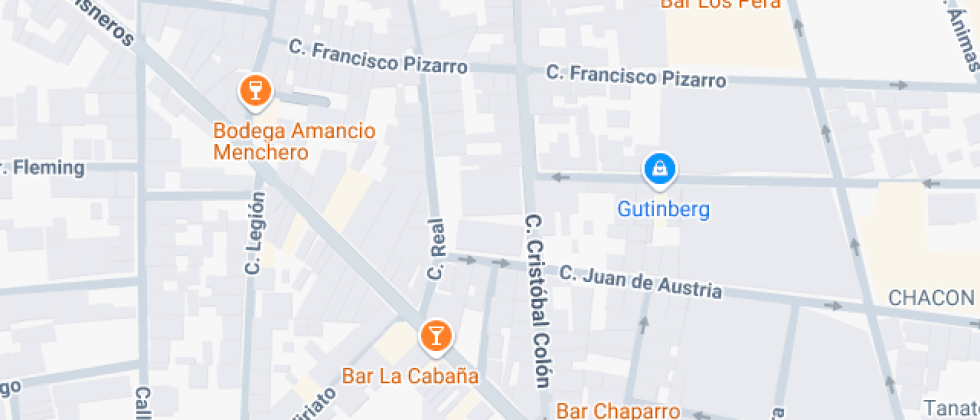Tap the Gutinberg shop pin
This screenshot has height=420, width=980.
[660, 170]
